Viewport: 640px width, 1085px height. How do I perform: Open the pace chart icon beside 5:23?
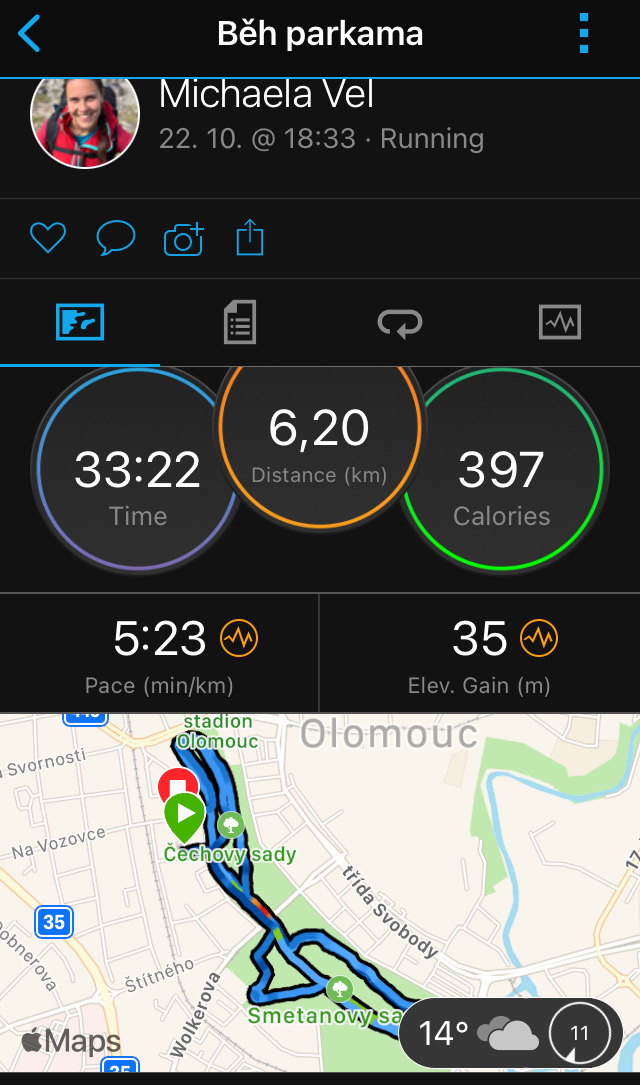(x=239, y=637)
